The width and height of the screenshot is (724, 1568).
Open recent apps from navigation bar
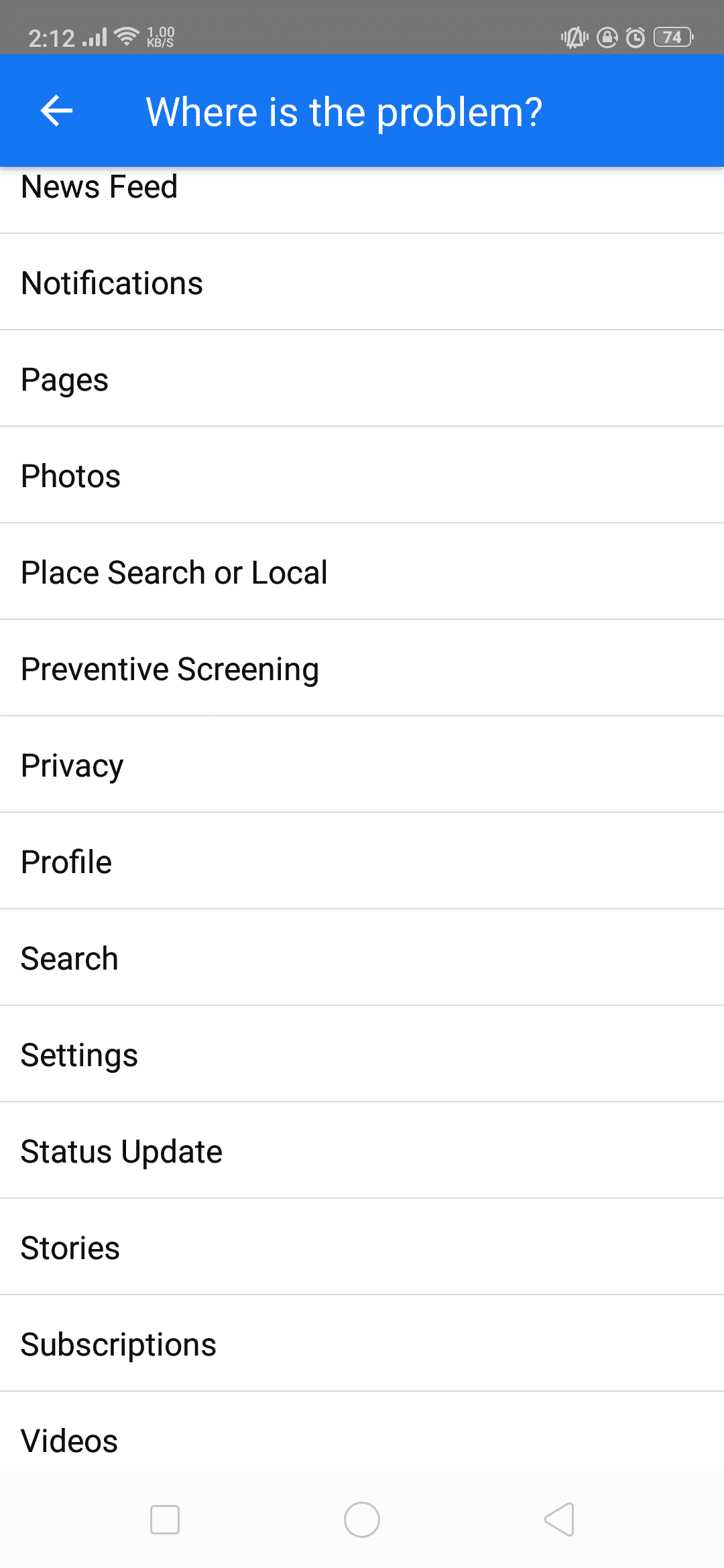165,1520
